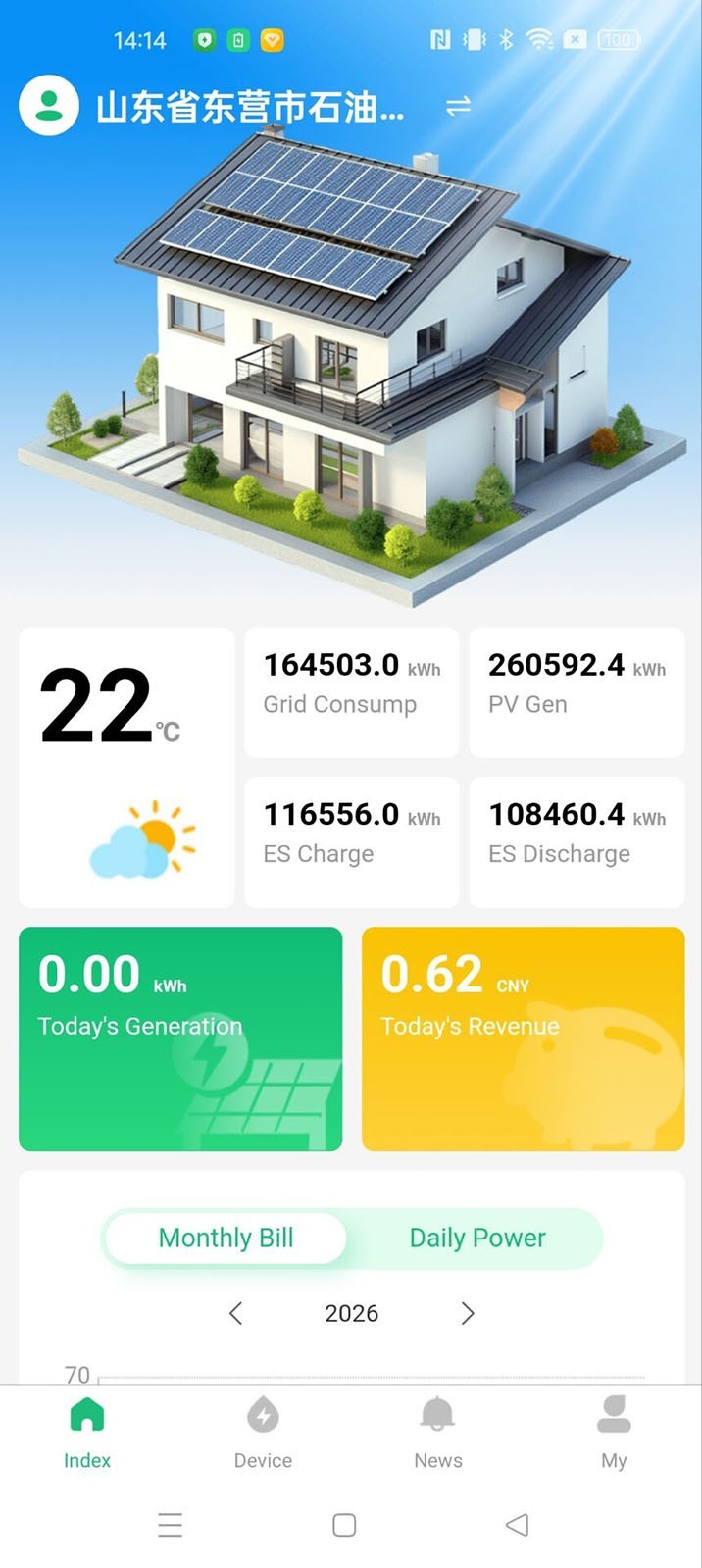Open the Device tab
This screenshot has width=702, height=1568.
[x=263, y=1432]
